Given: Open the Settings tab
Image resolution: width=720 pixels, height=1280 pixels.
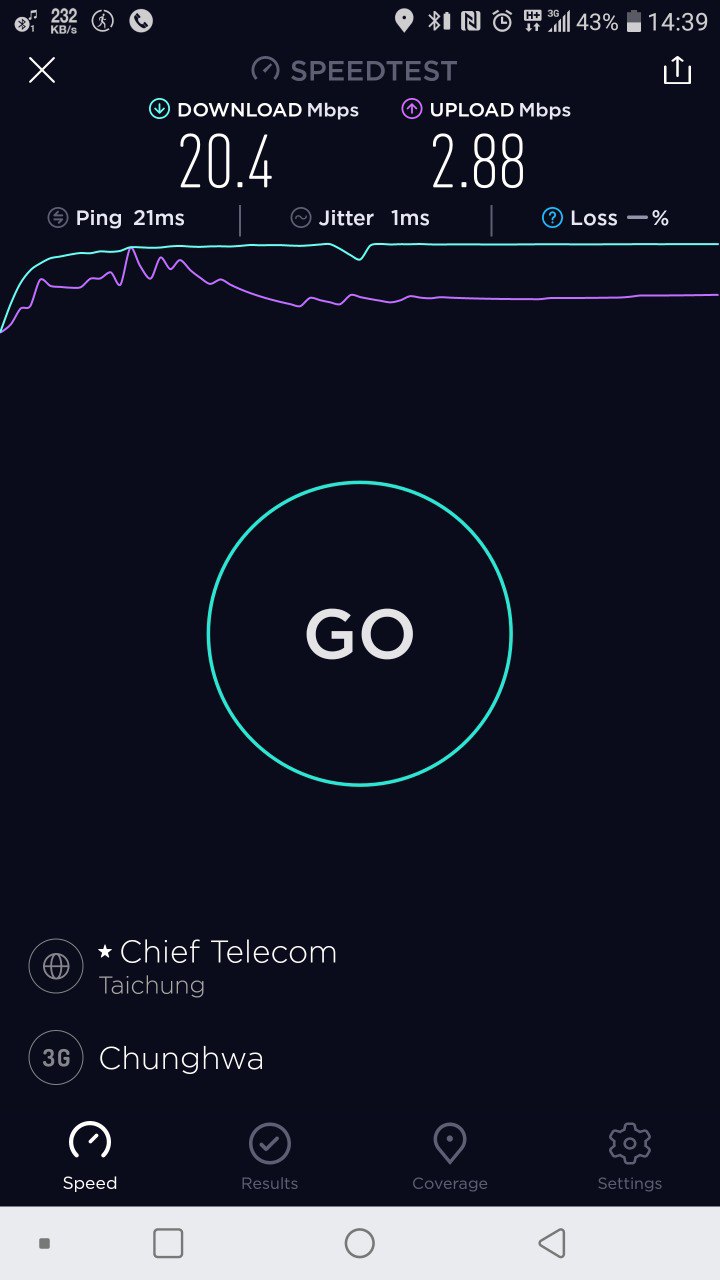Looking at the screenshot, I should coord(629,1157).
